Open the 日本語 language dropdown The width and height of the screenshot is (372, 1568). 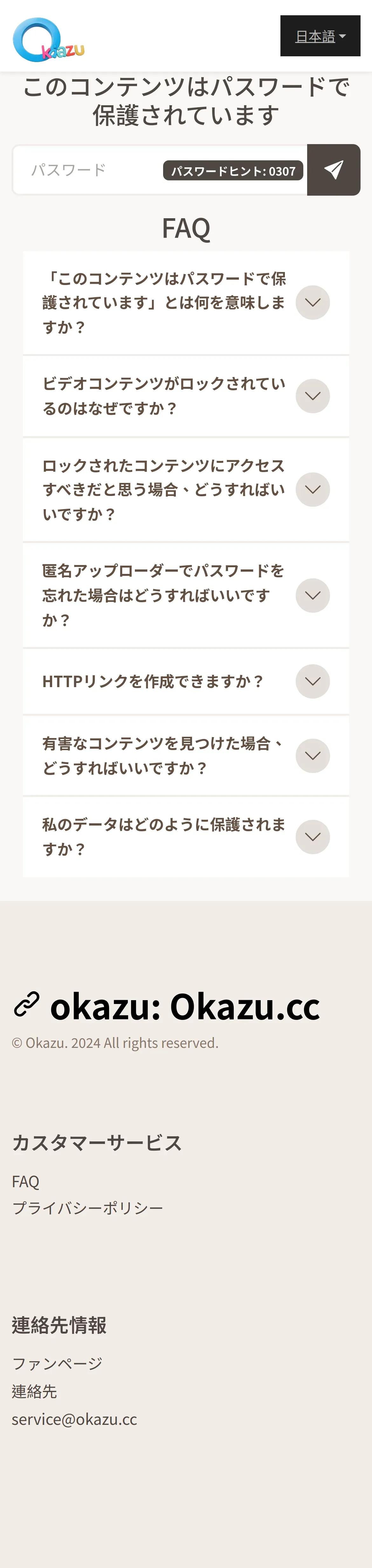click(320, 37)
